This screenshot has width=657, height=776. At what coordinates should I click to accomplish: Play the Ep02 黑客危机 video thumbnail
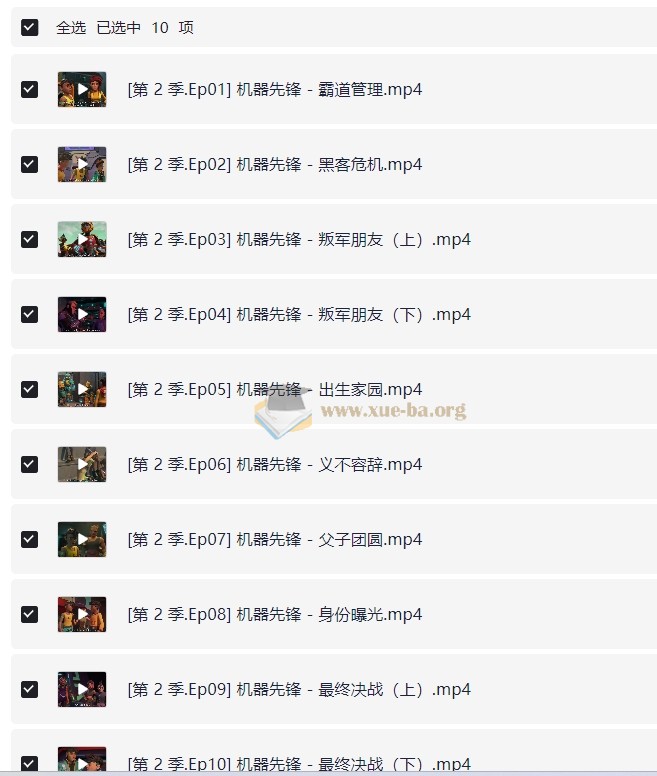(x=82, y=164)
